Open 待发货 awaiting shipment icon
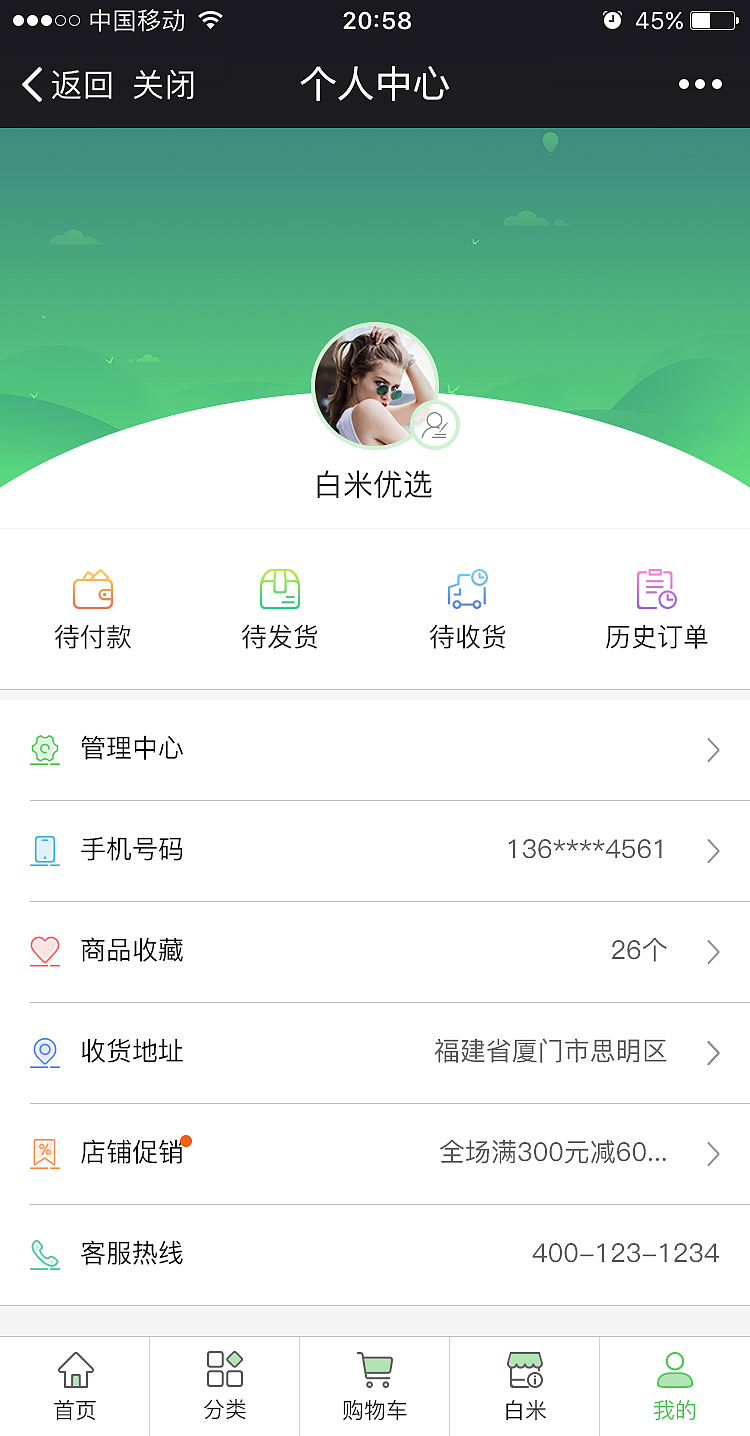 pyautogui.click(x=280, y=590)
